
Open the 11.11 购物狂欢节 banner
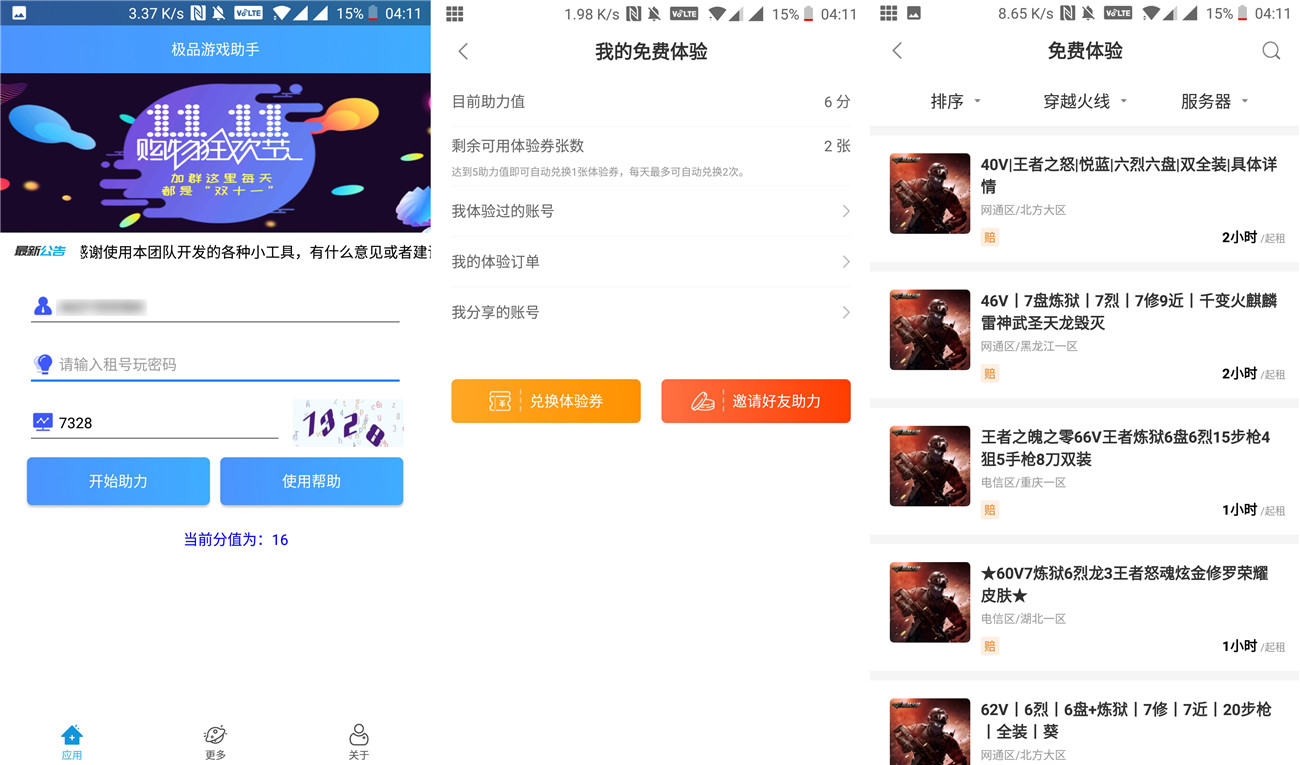215,152
